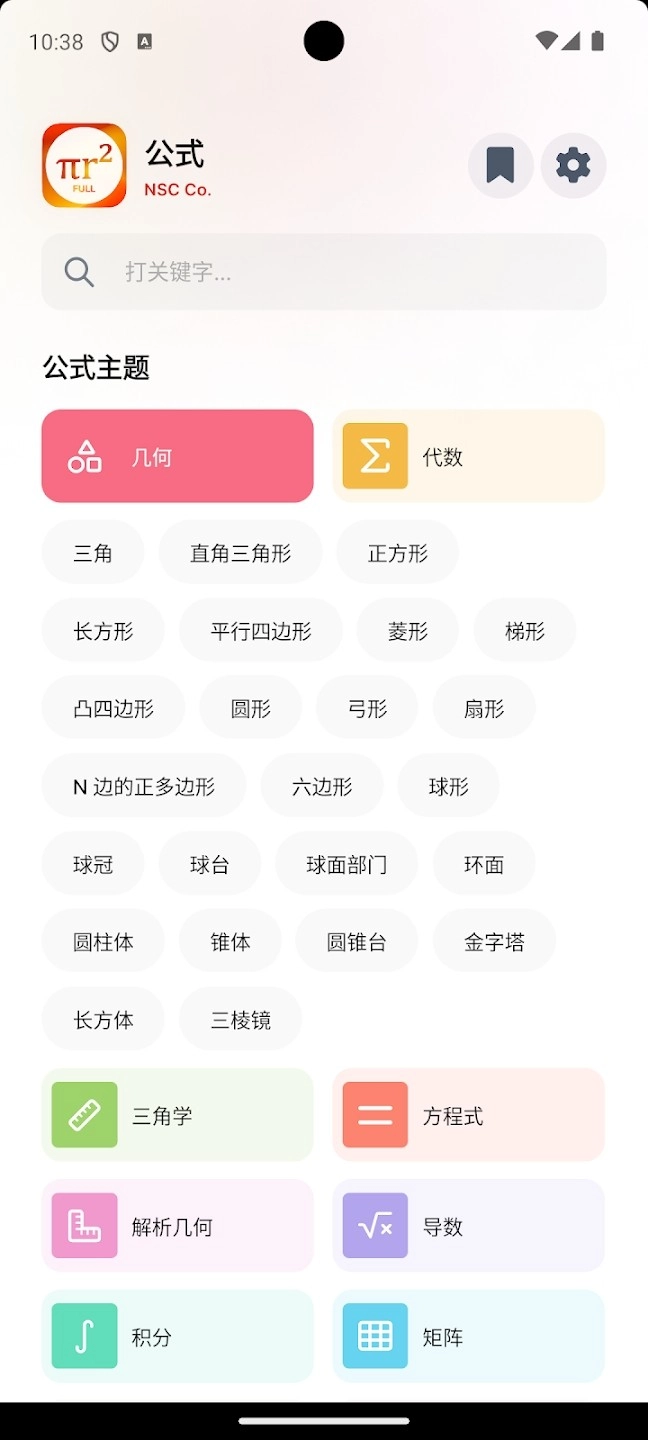The image size is (648, 1440).
Task: Select the 梯形 chip
Action: [524, 631]
